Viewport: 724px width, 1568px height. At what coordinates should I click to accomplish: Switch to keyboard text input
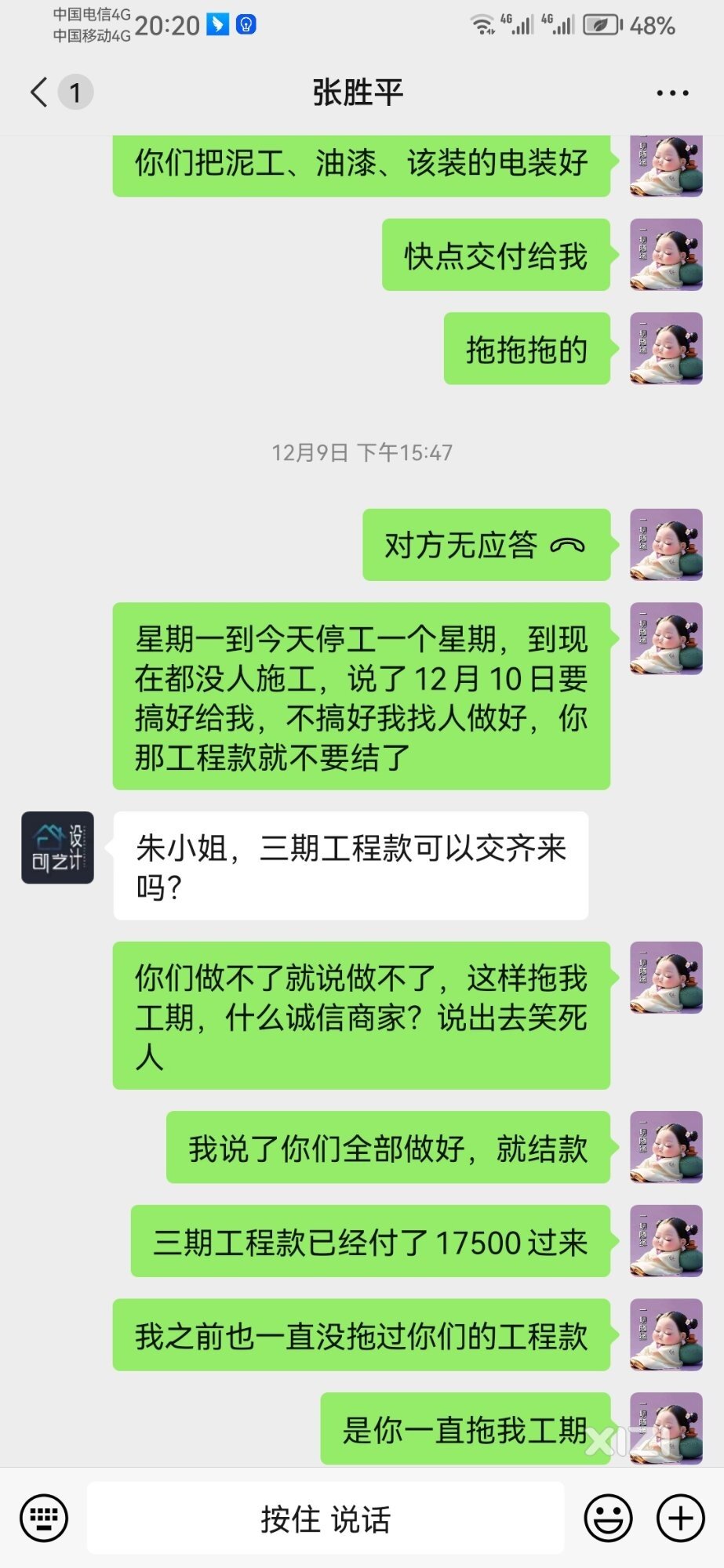click(44, 1519)
